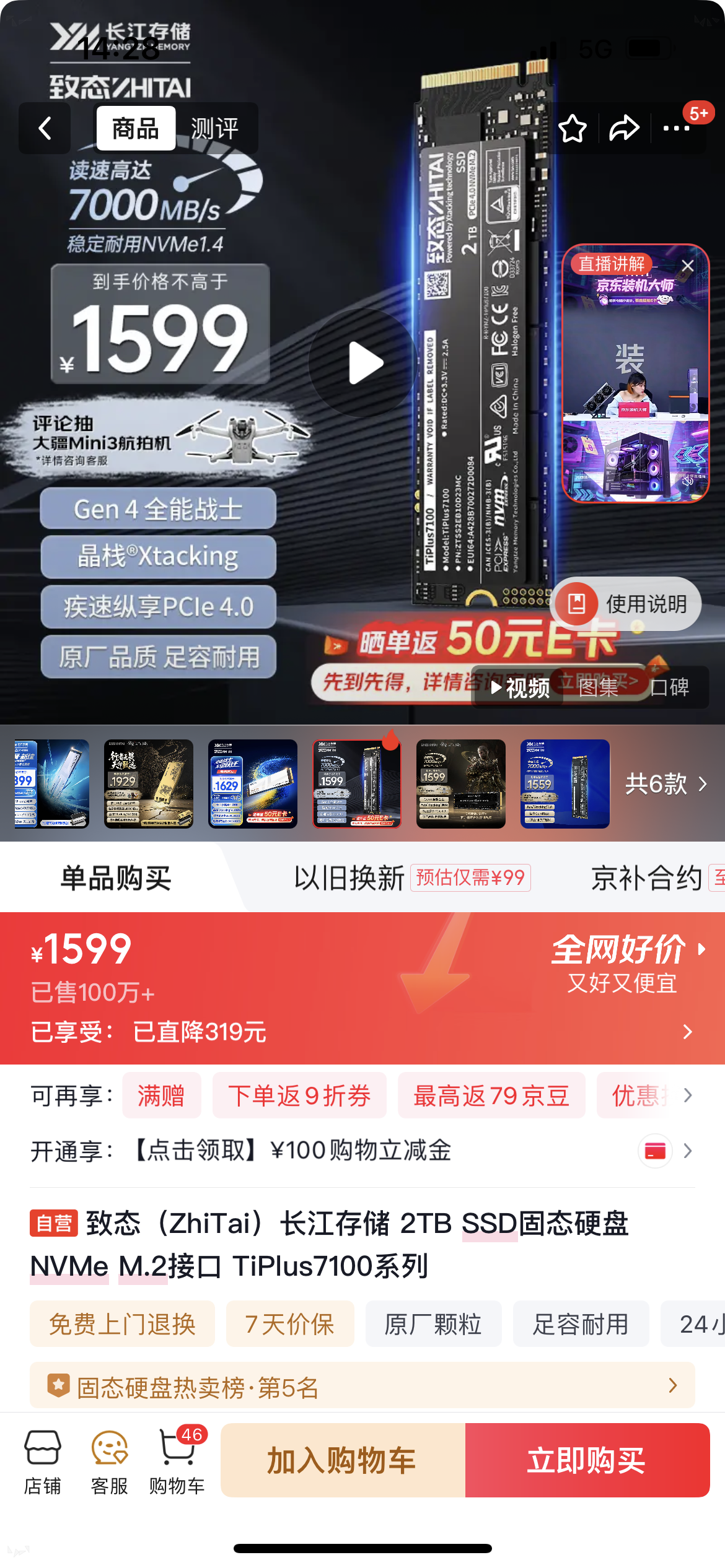Play the product video
This screenshot has width=725, height=1568.
pos(364,364)
